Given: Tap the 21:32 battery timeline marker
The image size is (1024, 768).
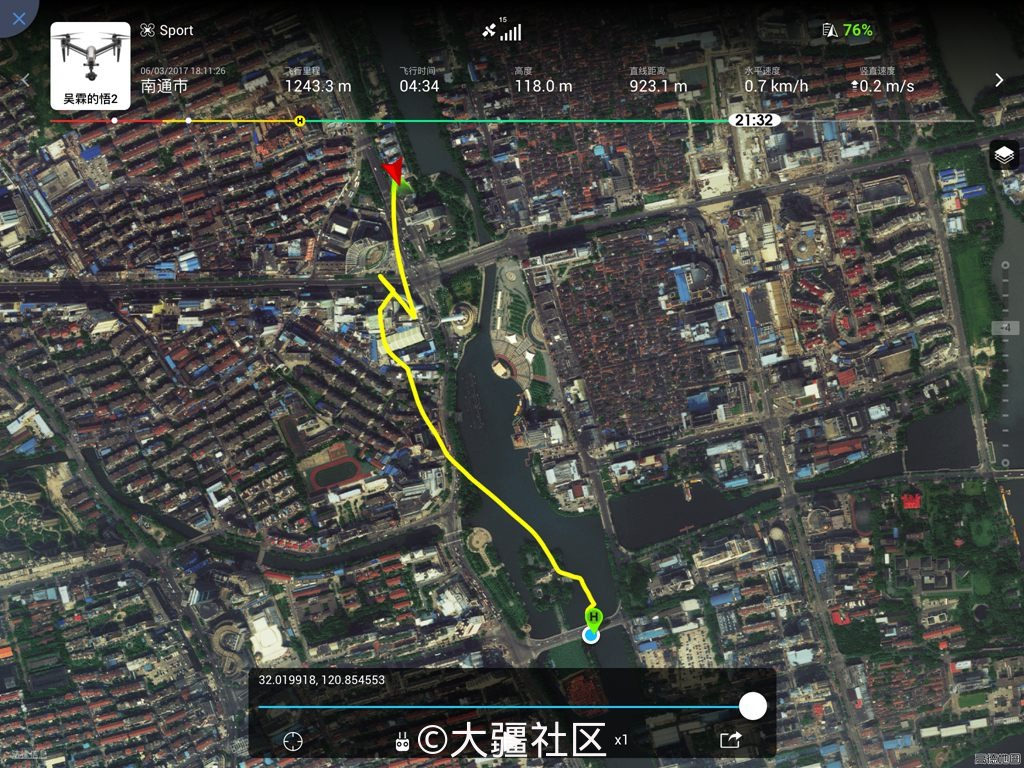Looking at the screenshot, I should (754, 120).
